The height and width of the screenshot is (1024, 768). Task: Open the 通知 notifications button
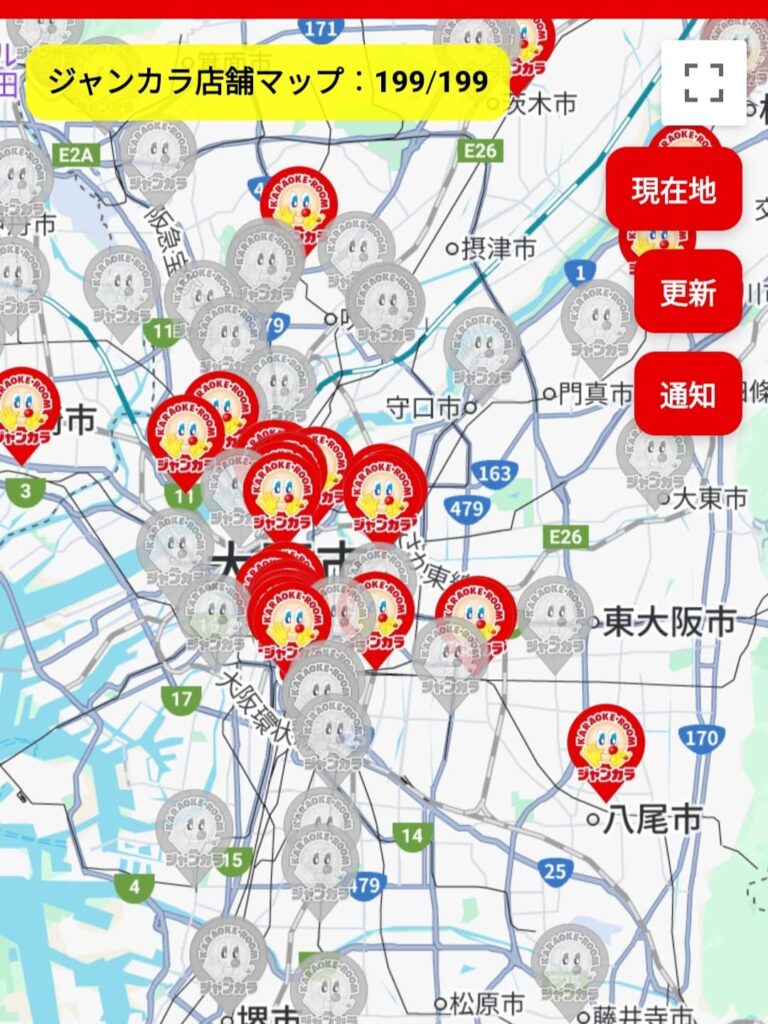[688, 394]
